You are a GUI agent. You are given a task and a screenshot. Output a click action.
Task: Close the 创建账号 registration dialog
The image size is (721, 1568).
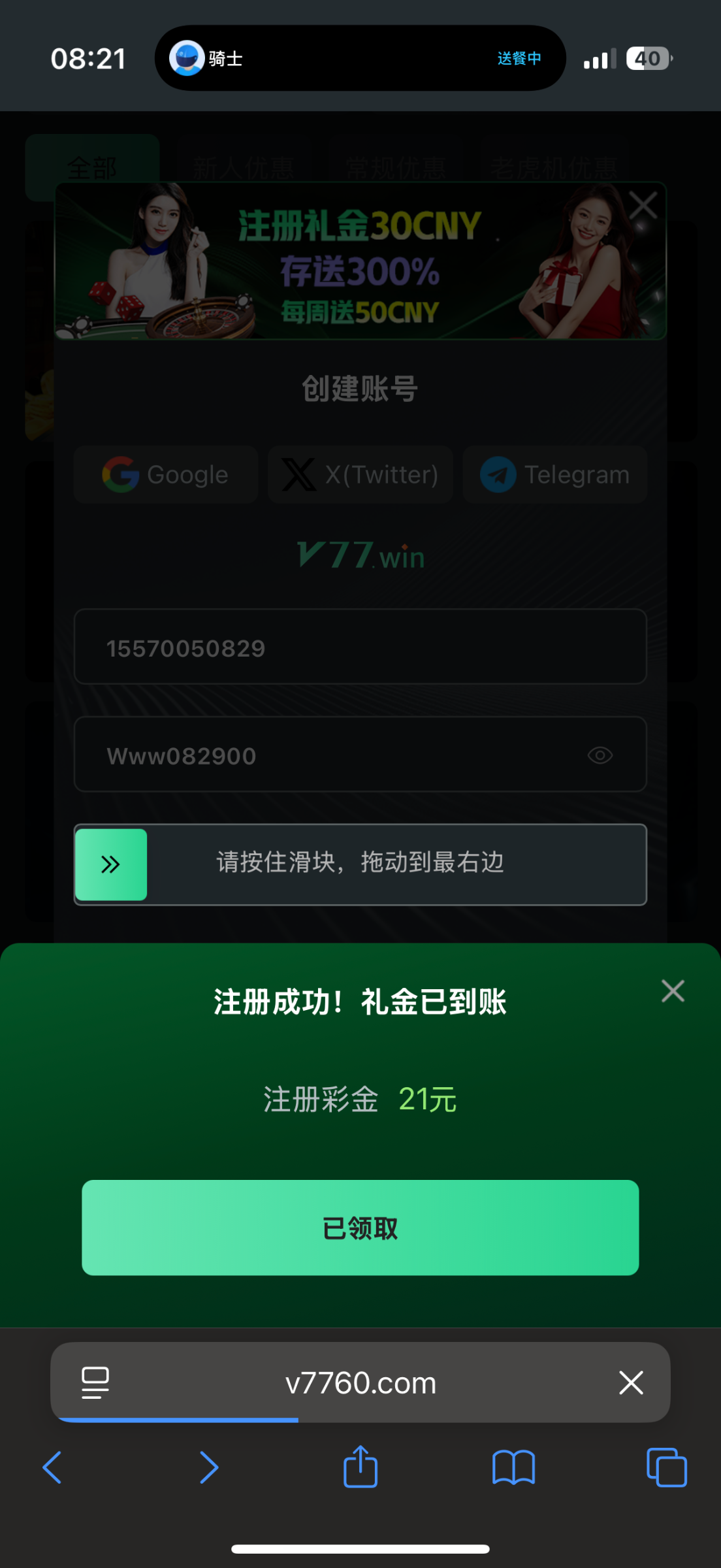pyautogui.click(x=643, y=206)
